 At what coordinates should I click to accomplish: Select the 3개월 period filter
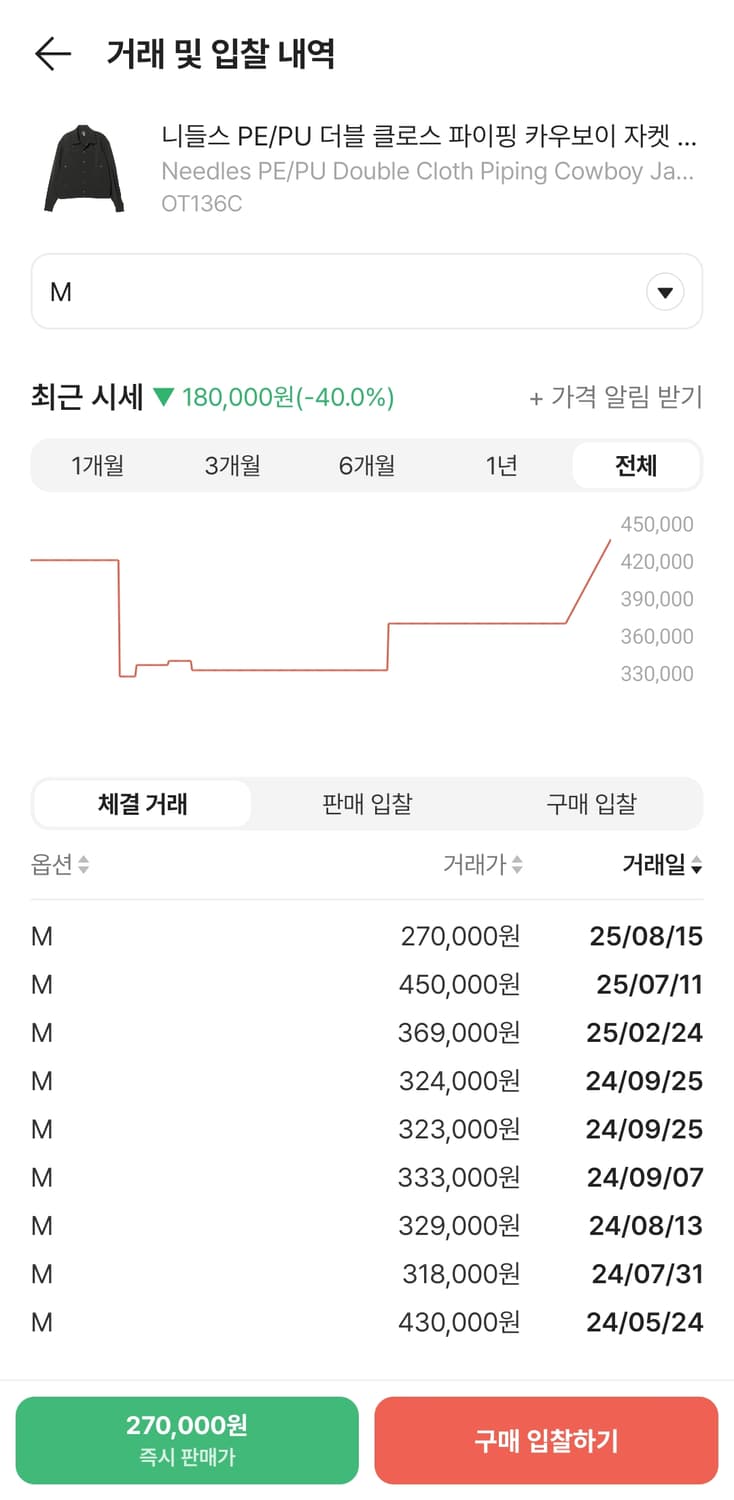232,465
